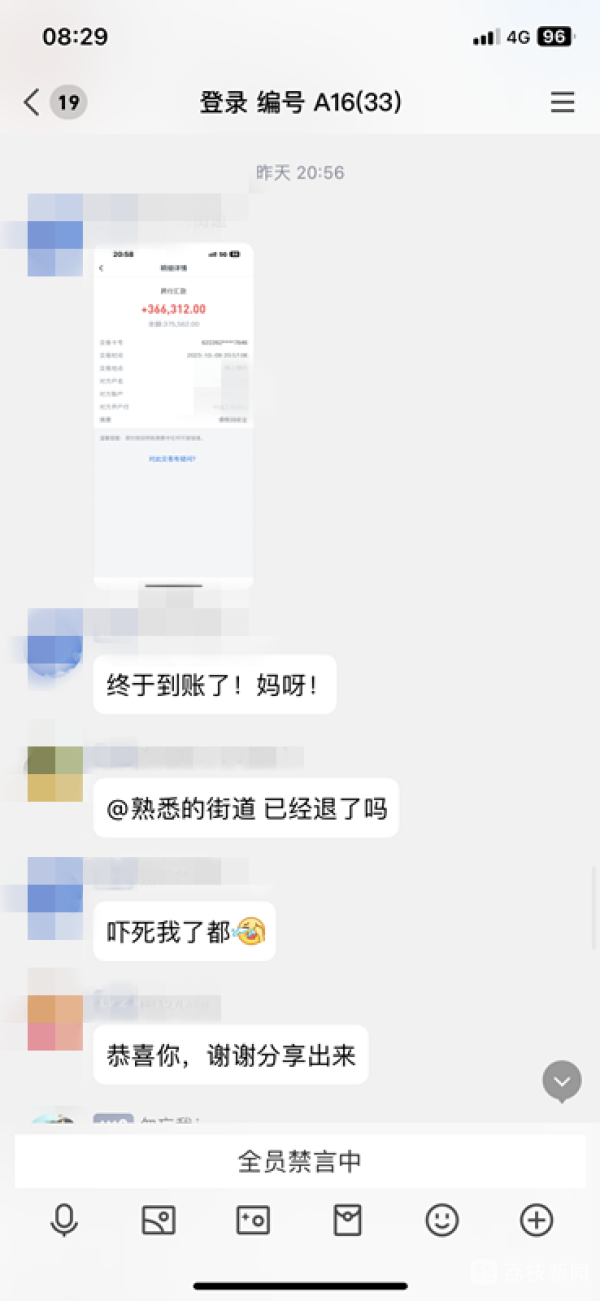Open the group menu icon

point(563,102)
